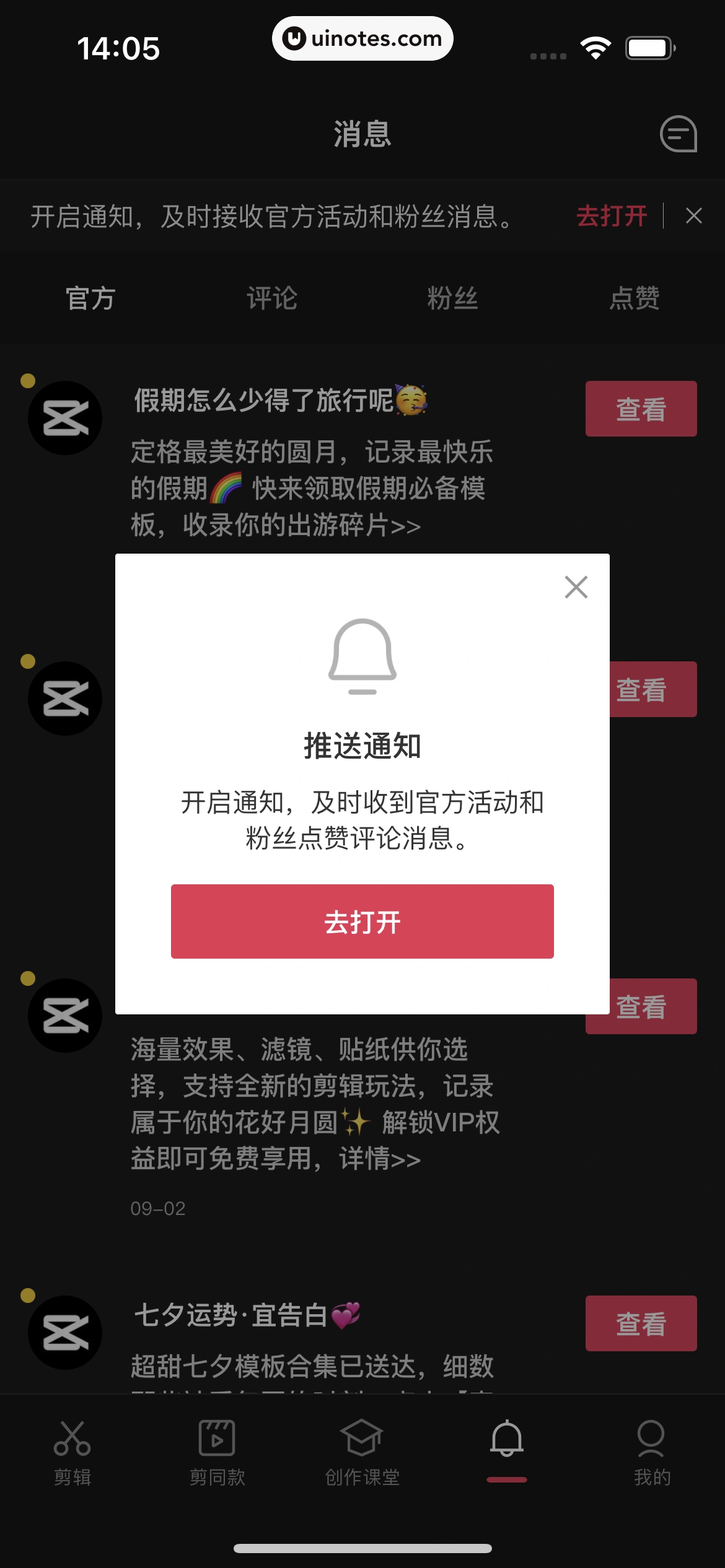Switch to the 评论 tab
This screenshot has width=725, height=1568.
tap(271, 298)
